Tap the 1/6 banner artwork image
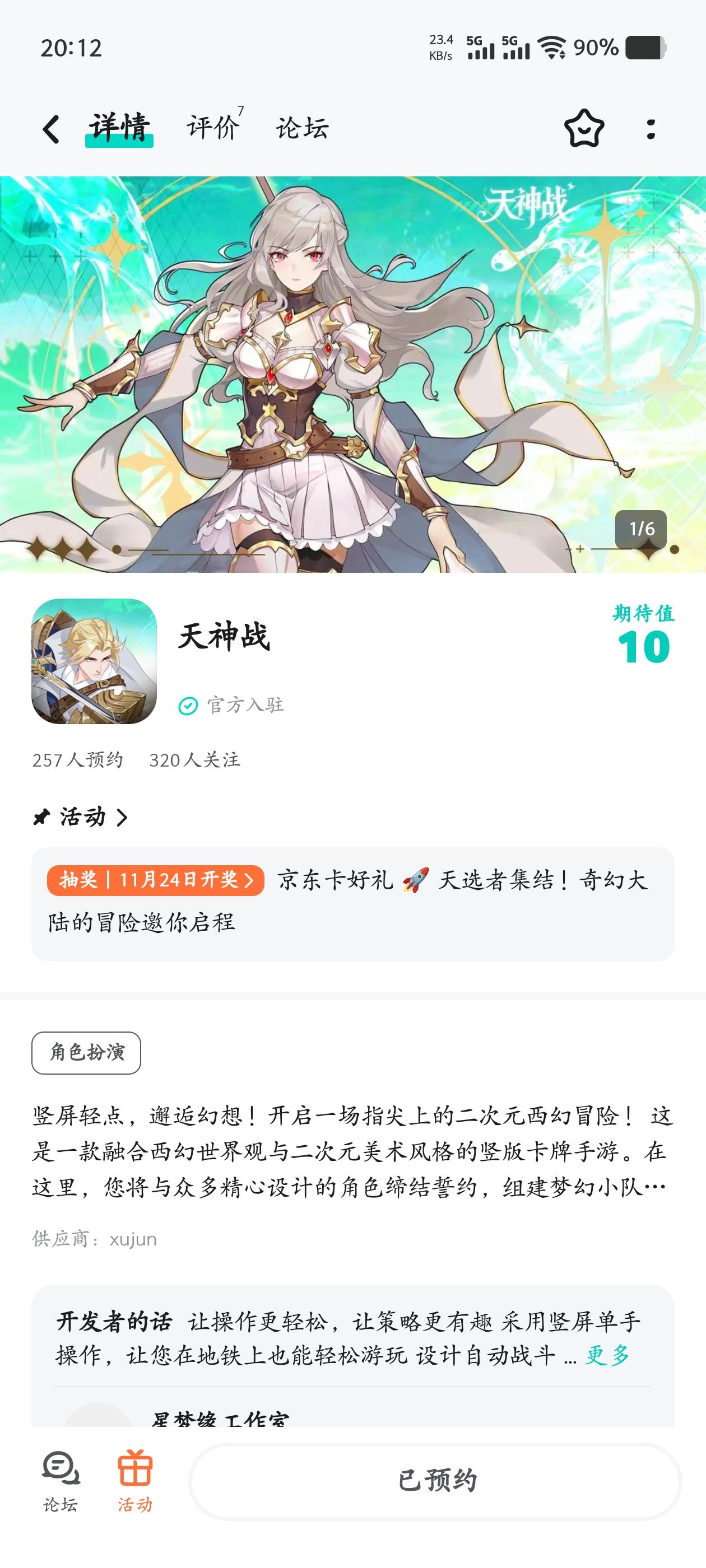Screen dimensions: 706x1568 [352, 365]
